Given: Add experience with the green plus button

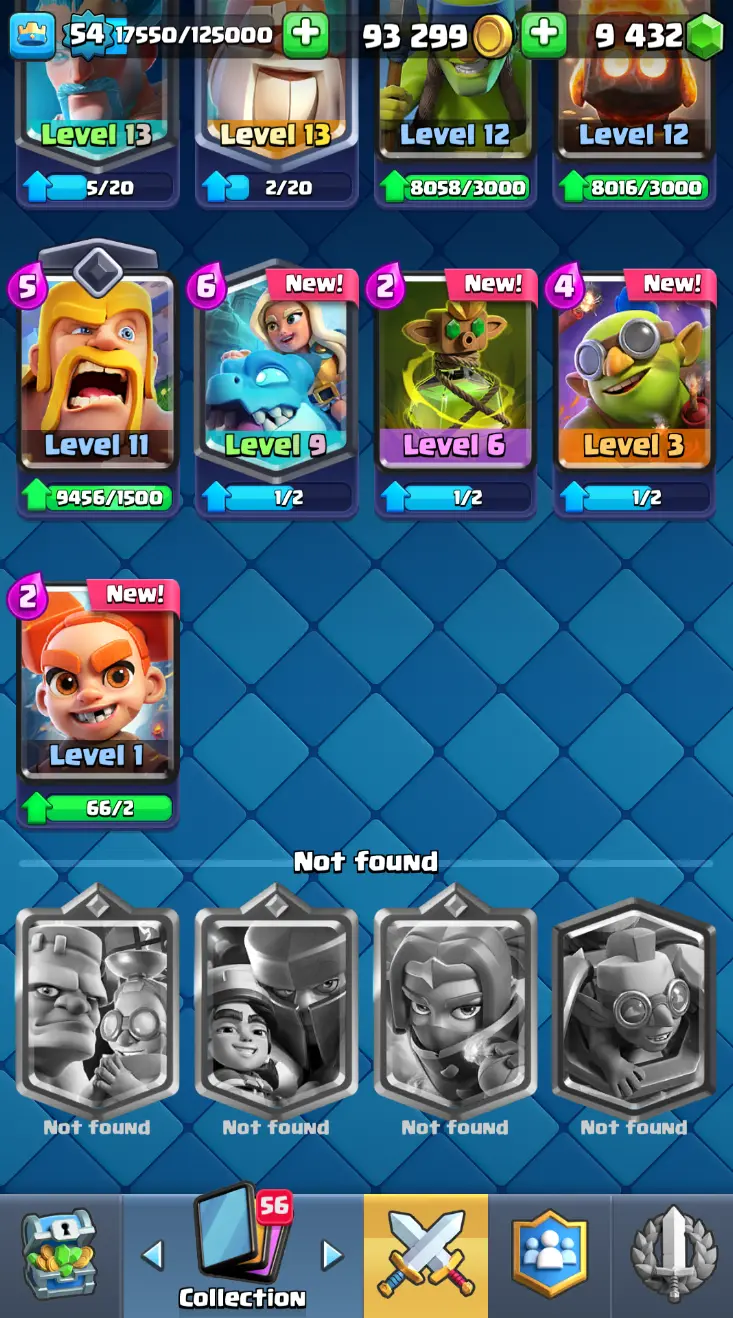Looking at the screenshot, I should pyautogui.click(x=305, y=35).
